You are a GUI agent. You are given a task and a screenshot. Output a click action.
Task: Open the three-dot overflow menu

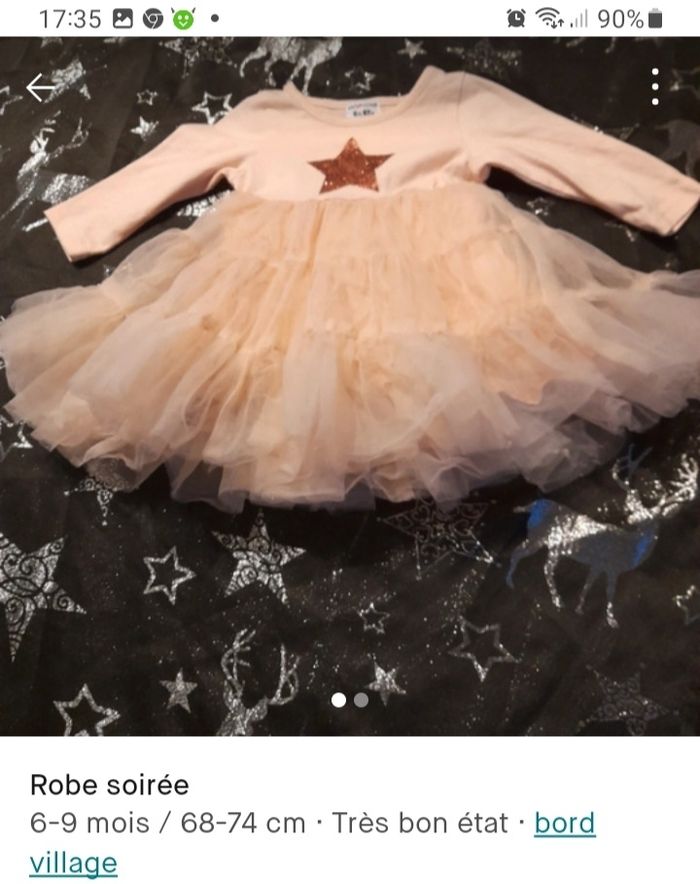point(655,87)
